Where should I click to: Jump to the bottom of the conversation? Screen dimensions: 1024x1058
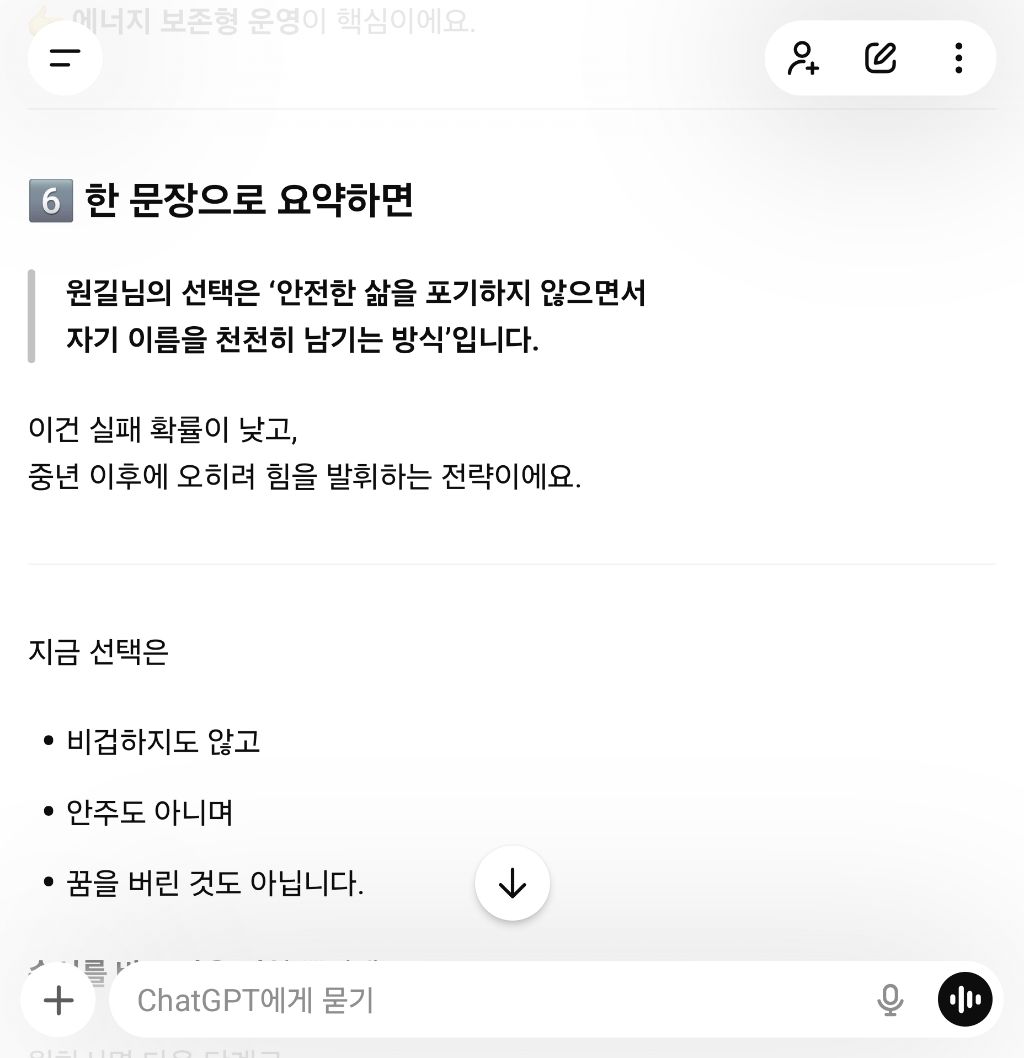coord(512,883)
